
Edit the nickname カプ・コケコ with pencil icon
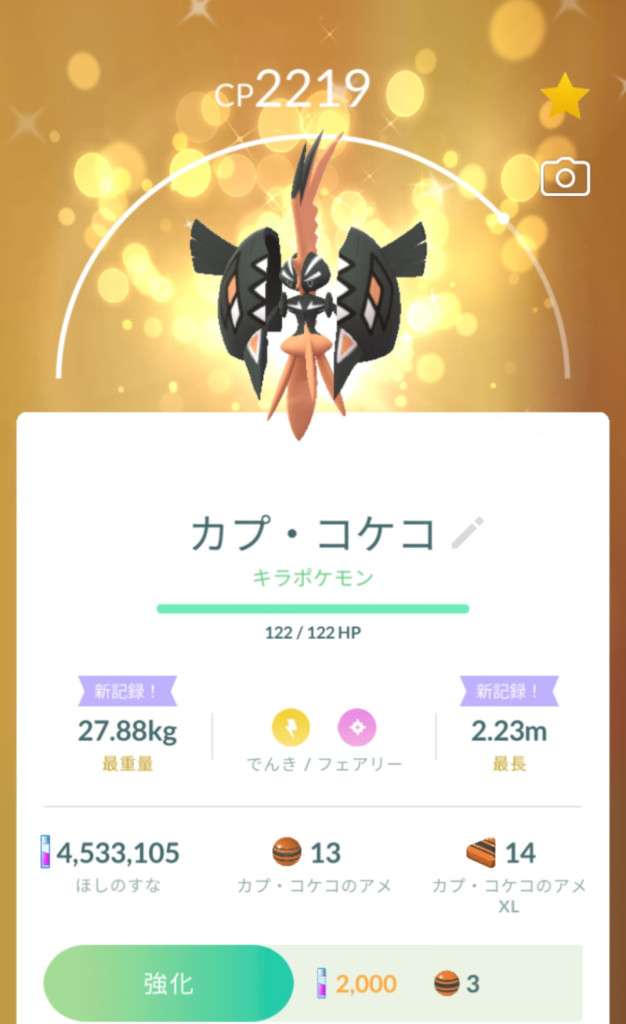pos(467,533)
